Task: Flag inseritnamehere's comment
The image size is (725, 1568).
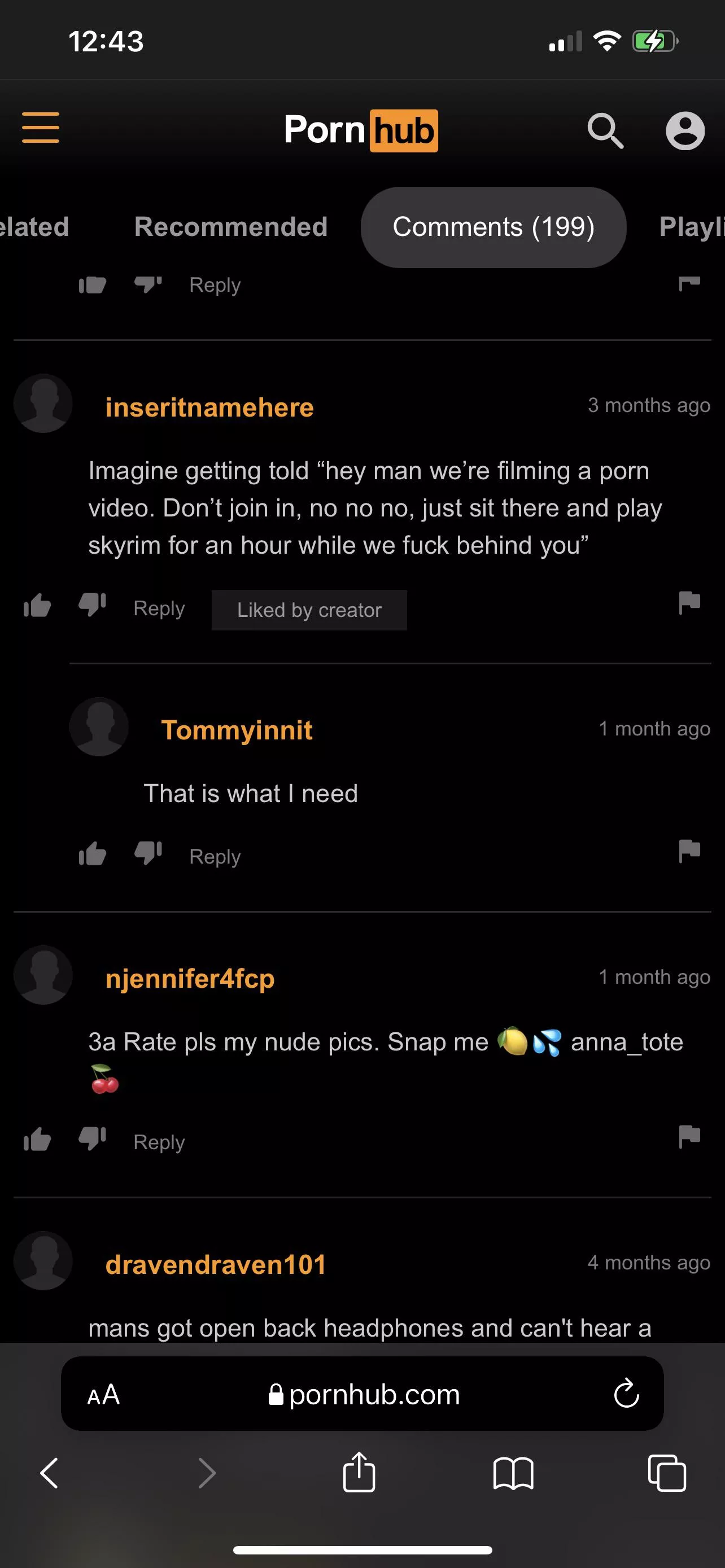Action: 689,603
